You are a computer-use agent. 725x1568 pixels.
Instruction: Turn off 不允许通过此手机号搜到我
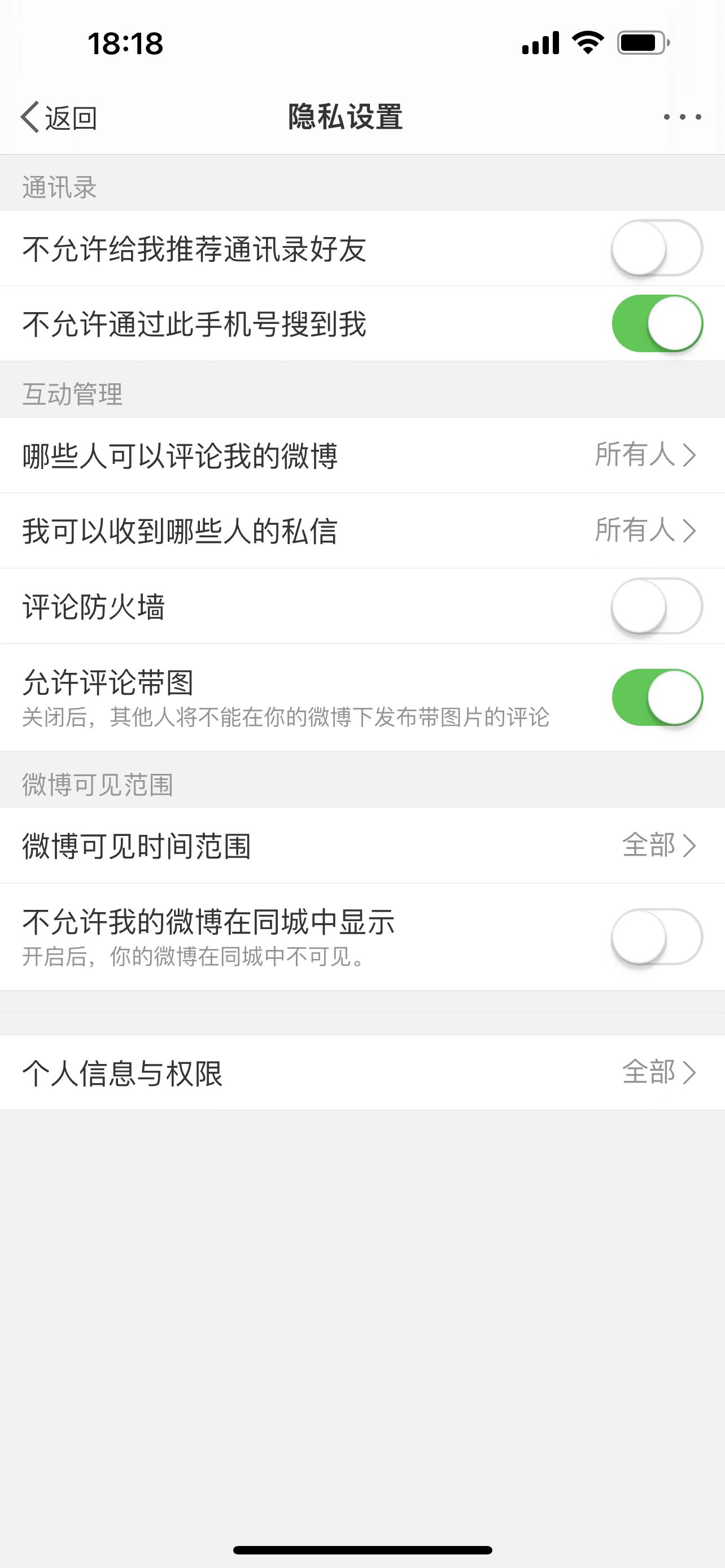click(x=657, y=323)
